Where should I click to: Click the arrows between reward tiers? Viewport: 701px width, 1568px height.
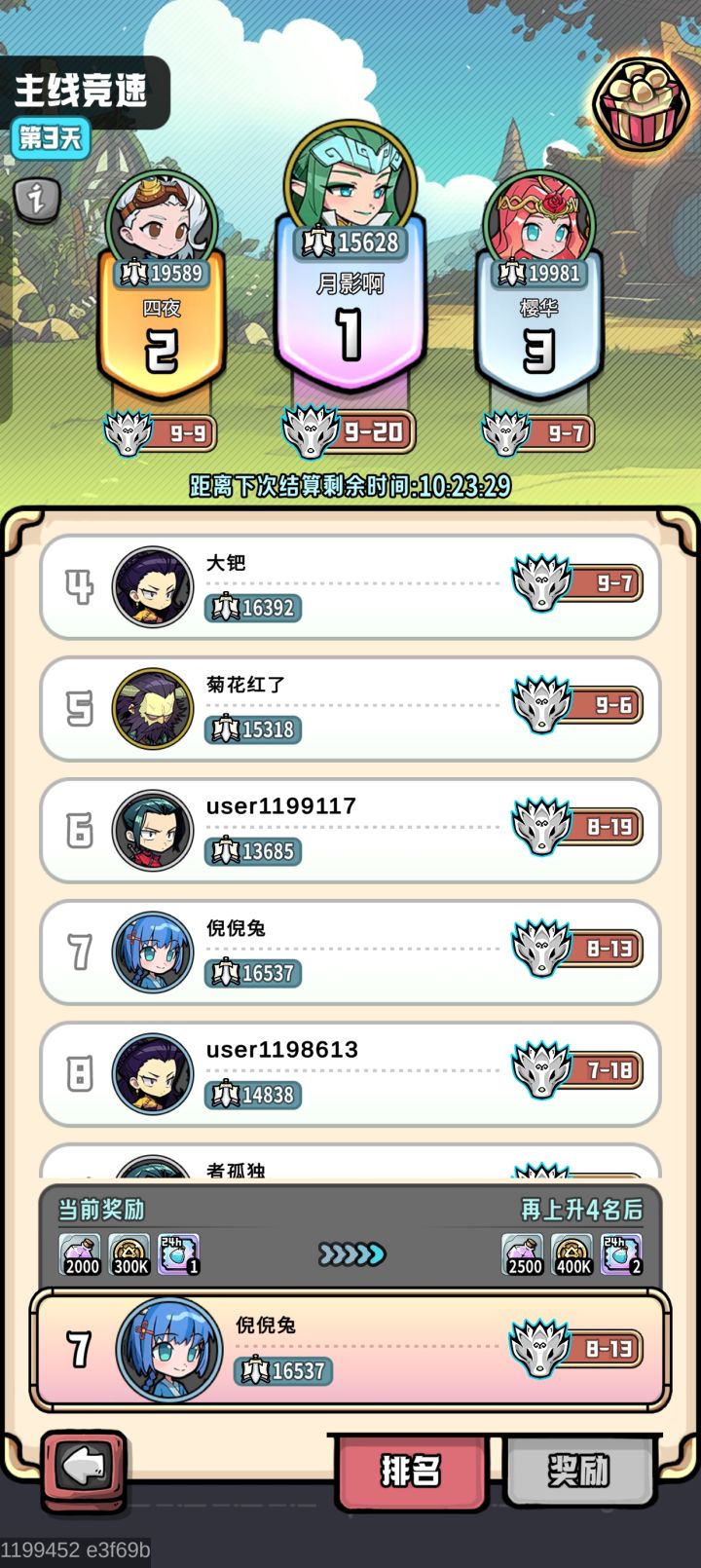click(350, 1254)
